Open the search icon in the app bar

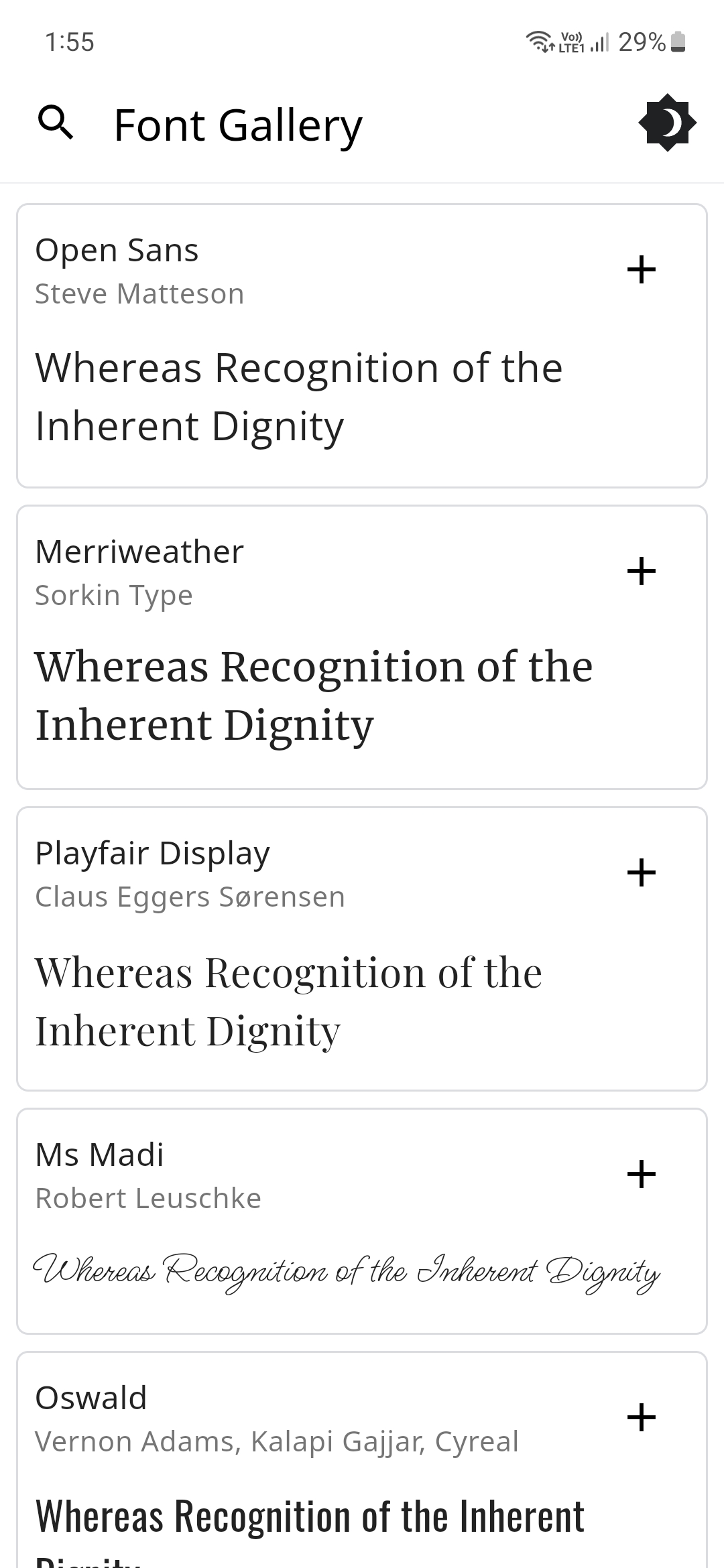point(56,123)
